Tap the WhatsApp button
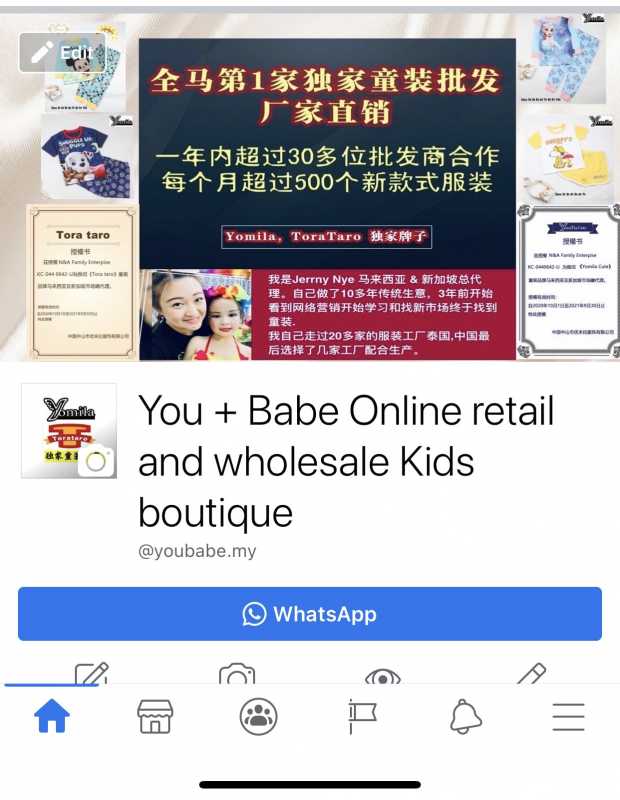This screenshot has height=800, width=620. point(310,614)
